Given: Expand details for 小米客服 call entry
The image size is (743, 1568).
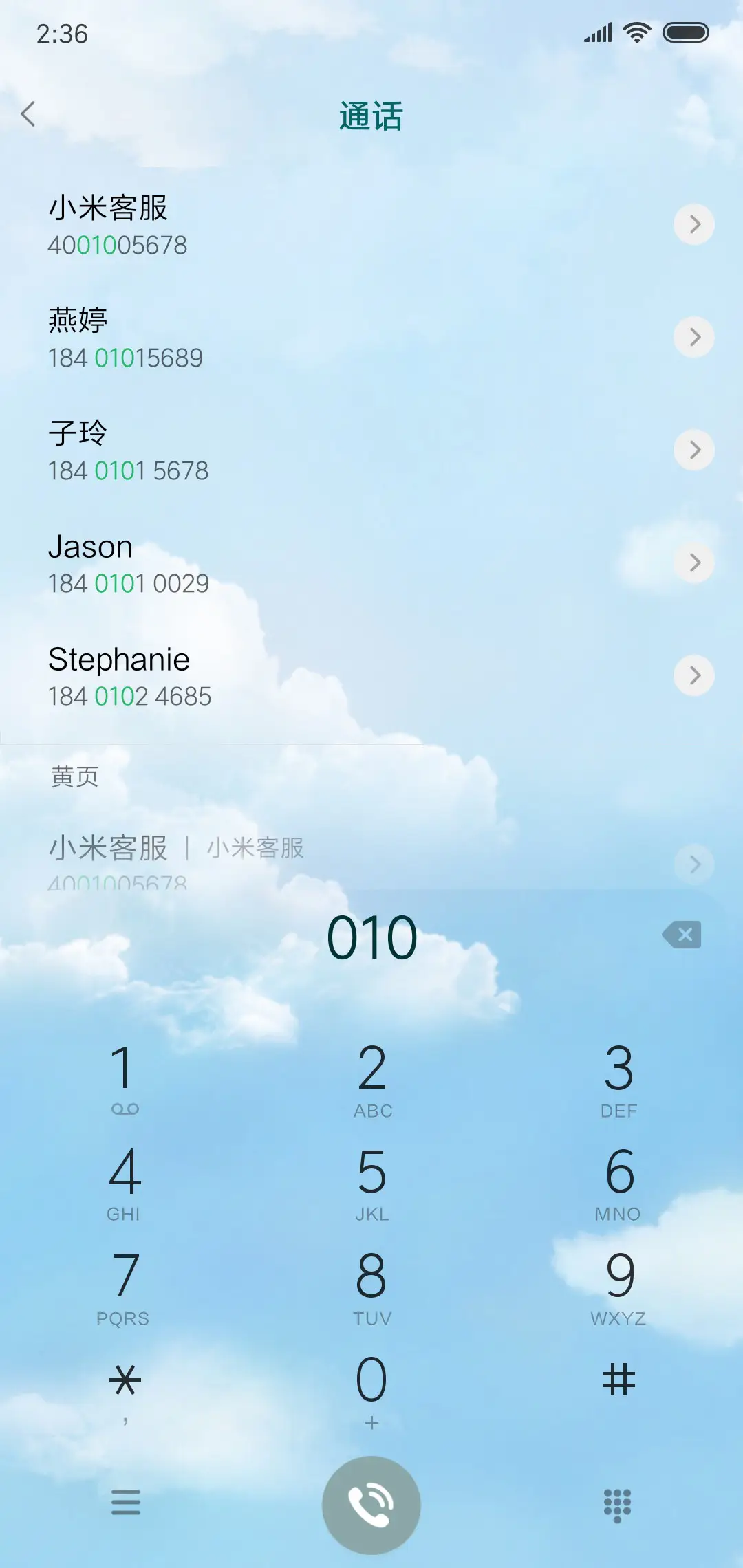Looking at the screenshot, I should click(693, 224).
